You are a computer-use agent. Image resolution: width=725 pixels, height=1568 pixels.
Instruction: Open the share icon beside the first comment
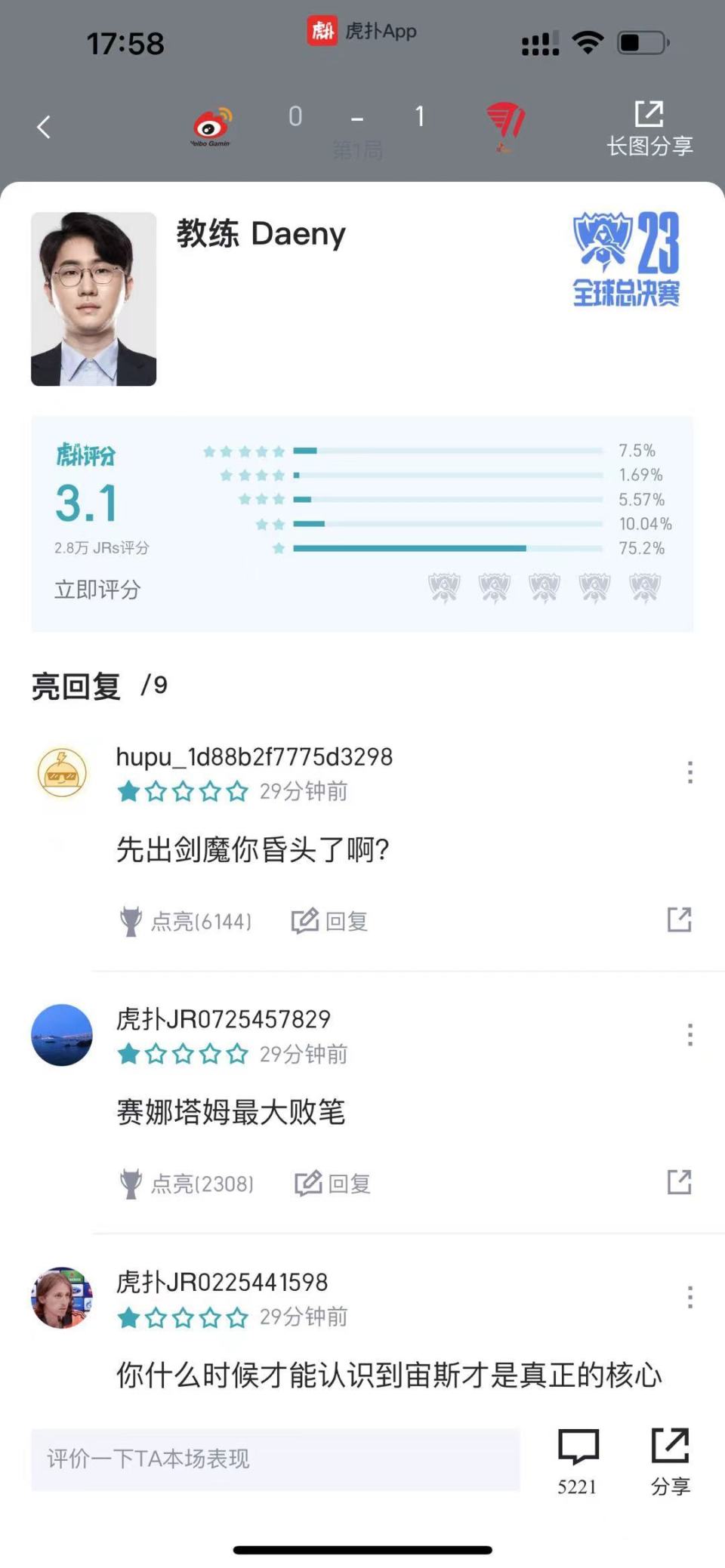click(679, 920)
